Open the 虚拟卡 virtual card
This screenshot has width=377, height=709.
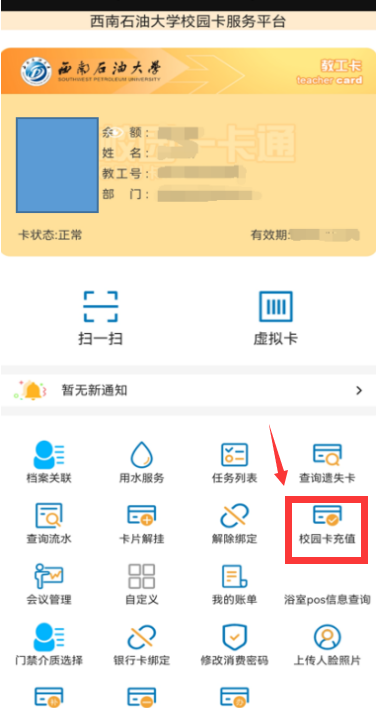(x=276, y=318)
